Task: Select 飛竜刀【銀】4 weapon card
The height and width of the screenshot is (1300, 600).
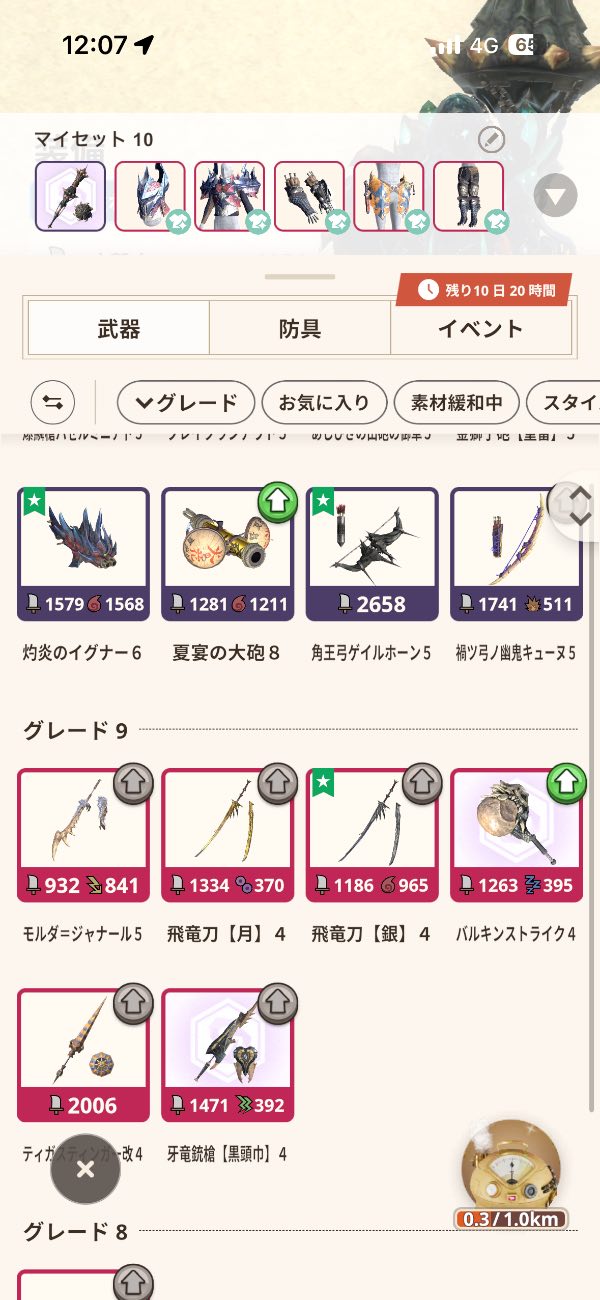Action: click(372, 835)
